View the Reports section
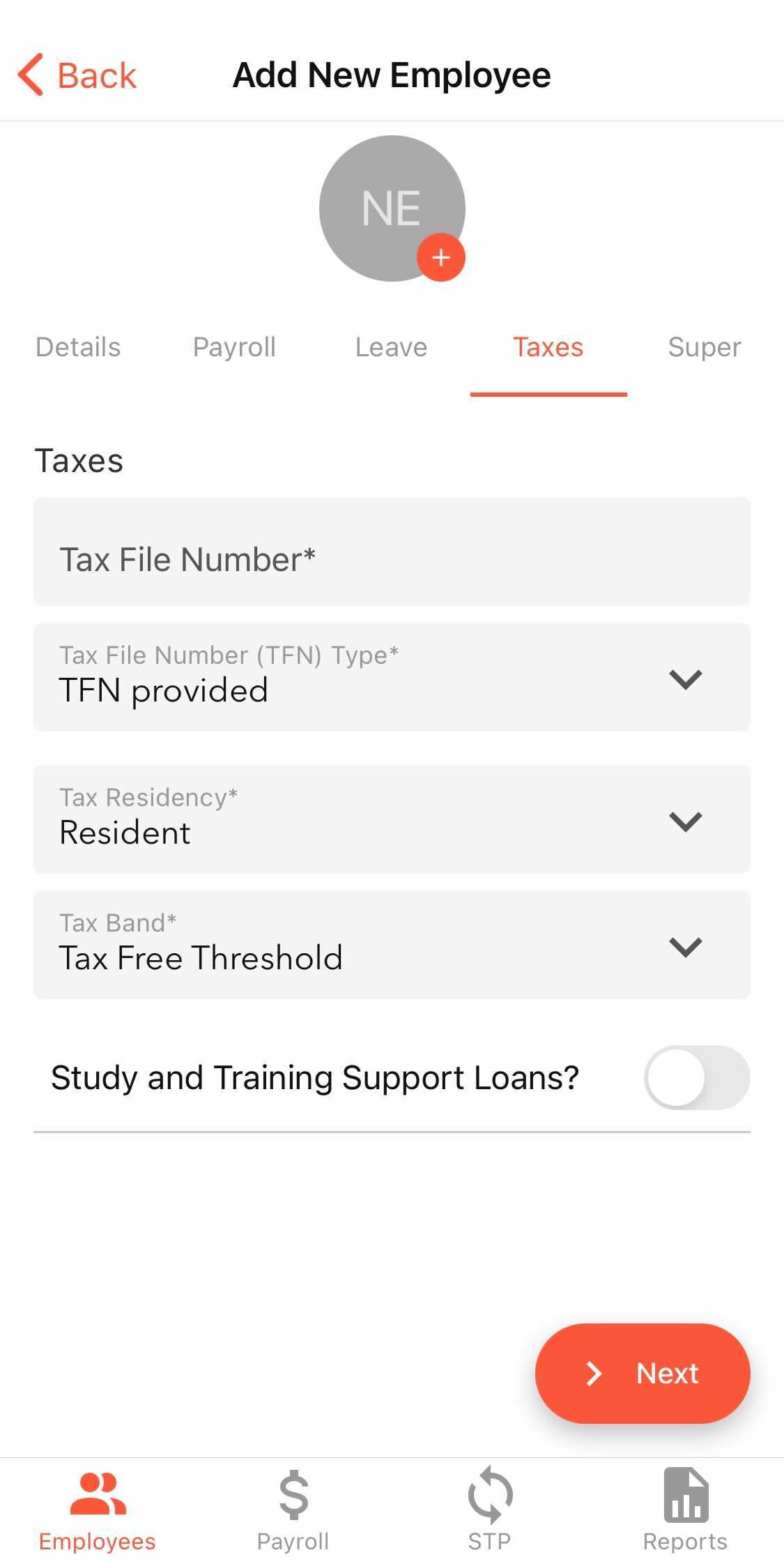 tap(685, 1511)
